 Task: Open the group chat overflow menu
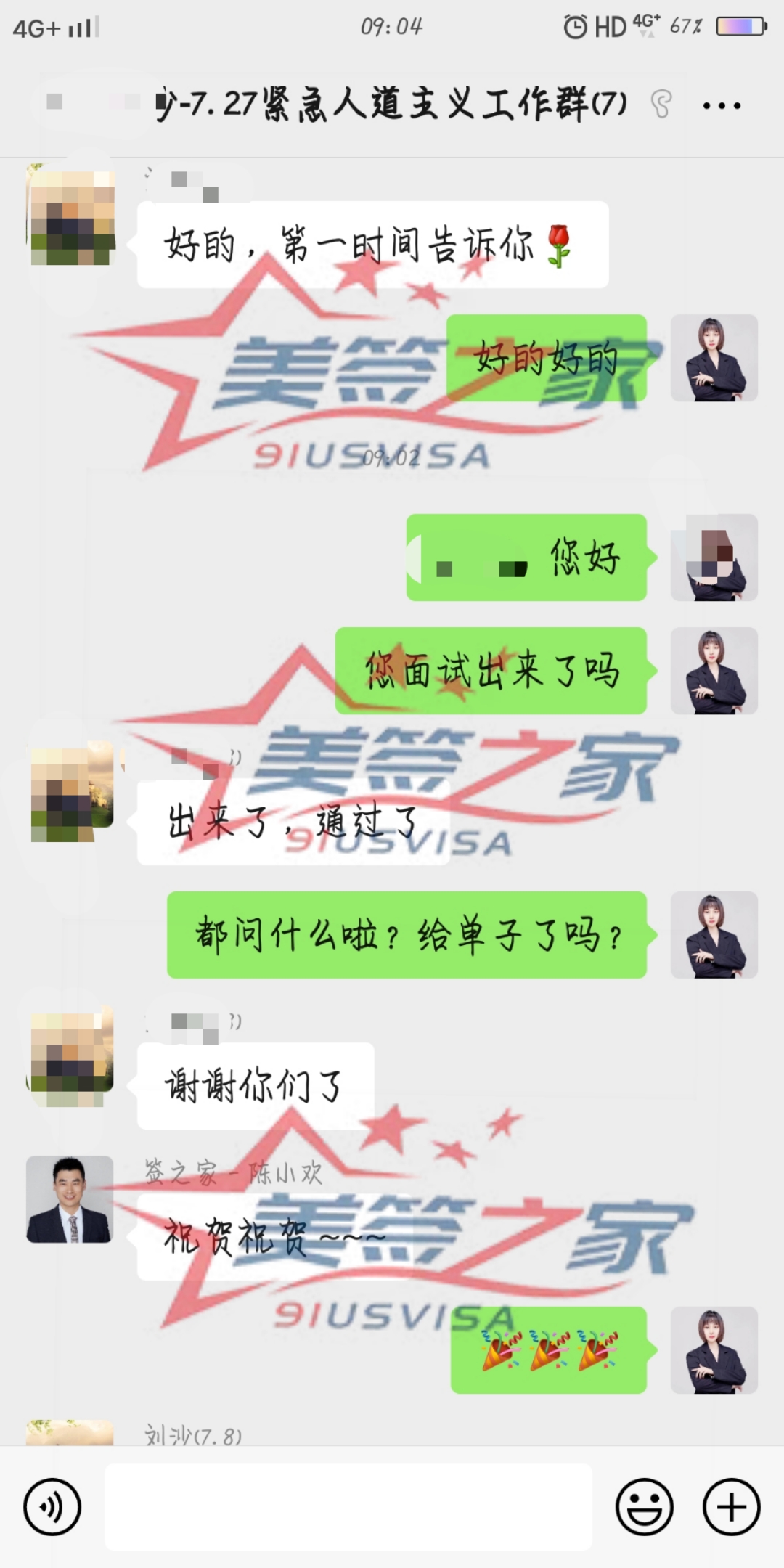coord(722,106)
